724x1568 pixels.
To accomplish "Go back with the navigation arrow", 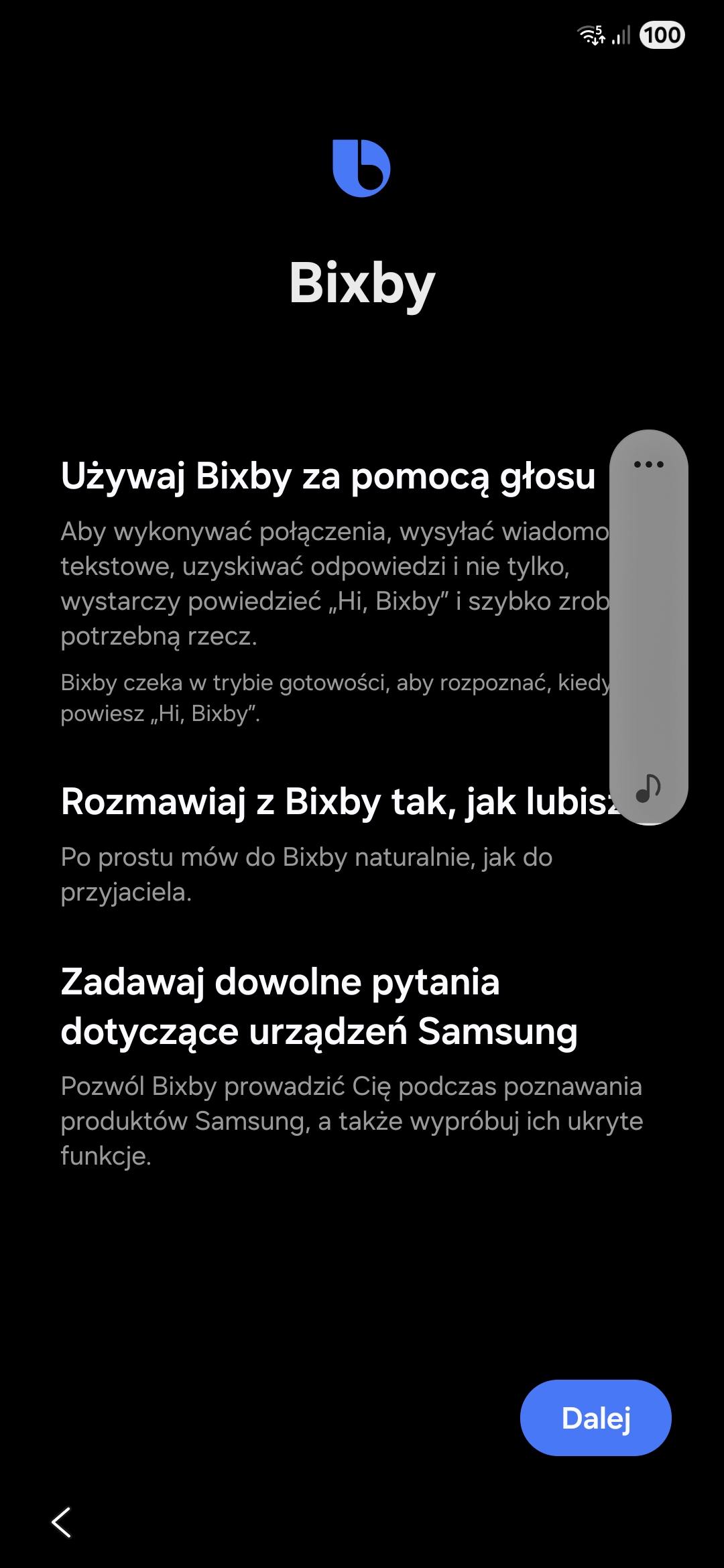I will 62,1522.
